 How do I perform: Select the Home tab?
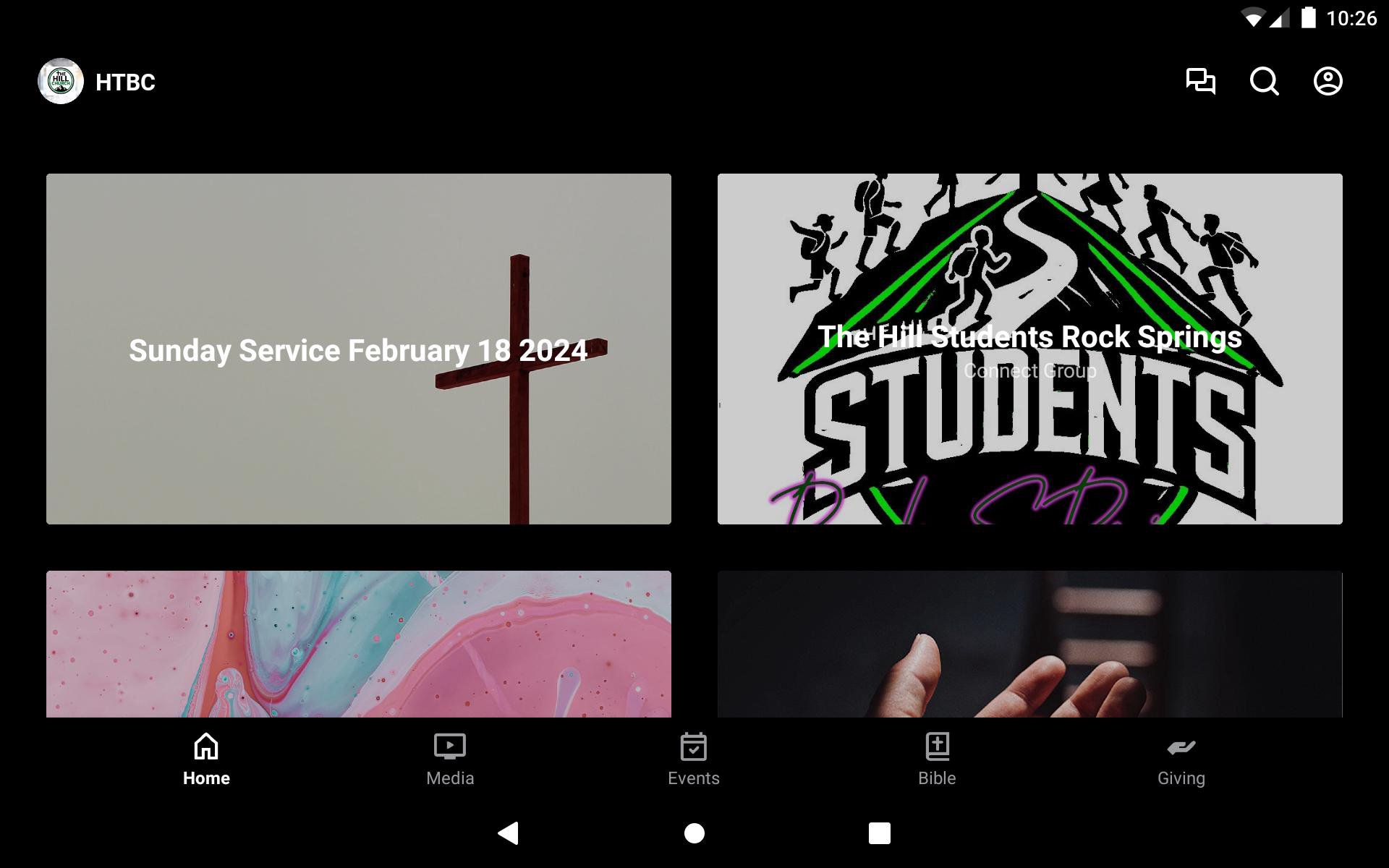click(206, 759)
